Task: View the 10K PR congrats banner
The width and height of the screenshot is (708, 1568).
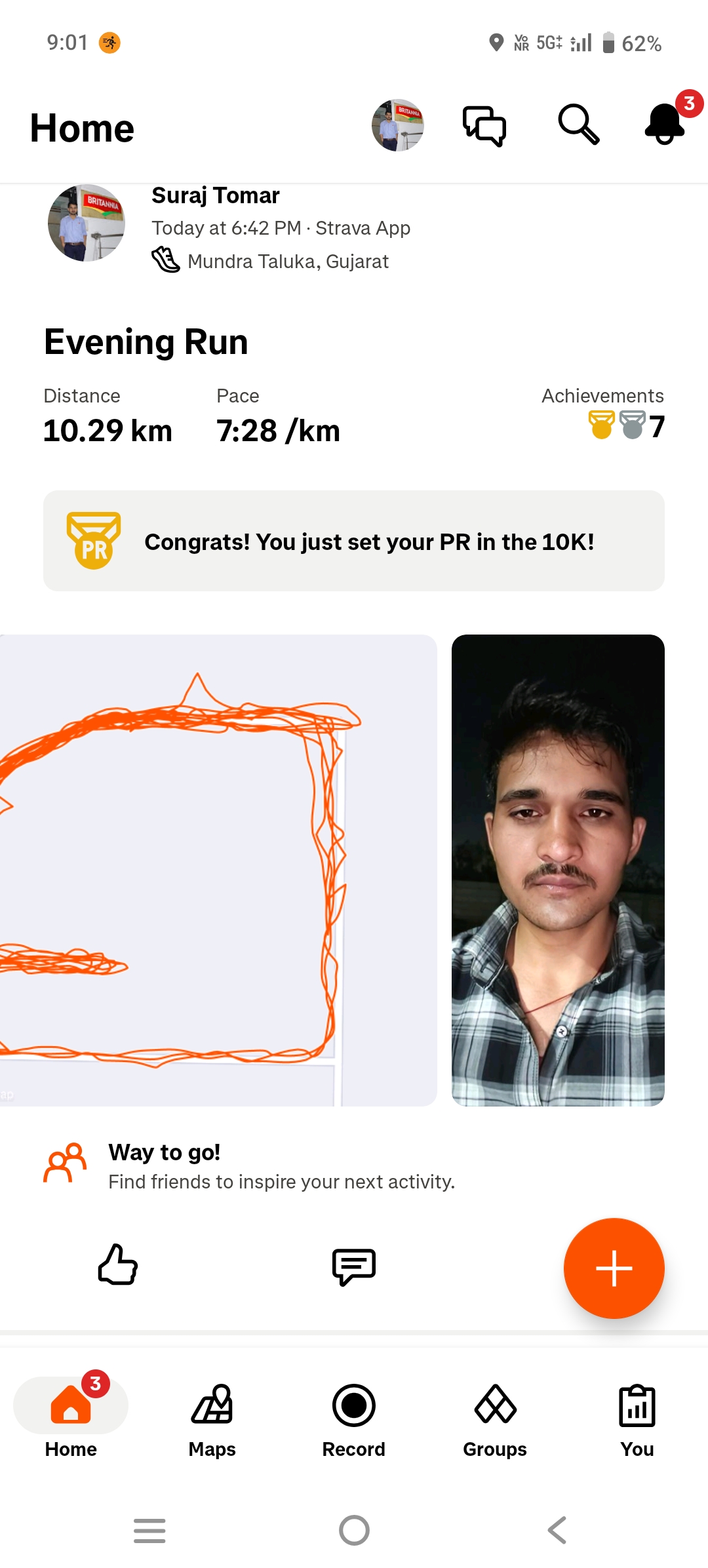Action: pos(354,541)
